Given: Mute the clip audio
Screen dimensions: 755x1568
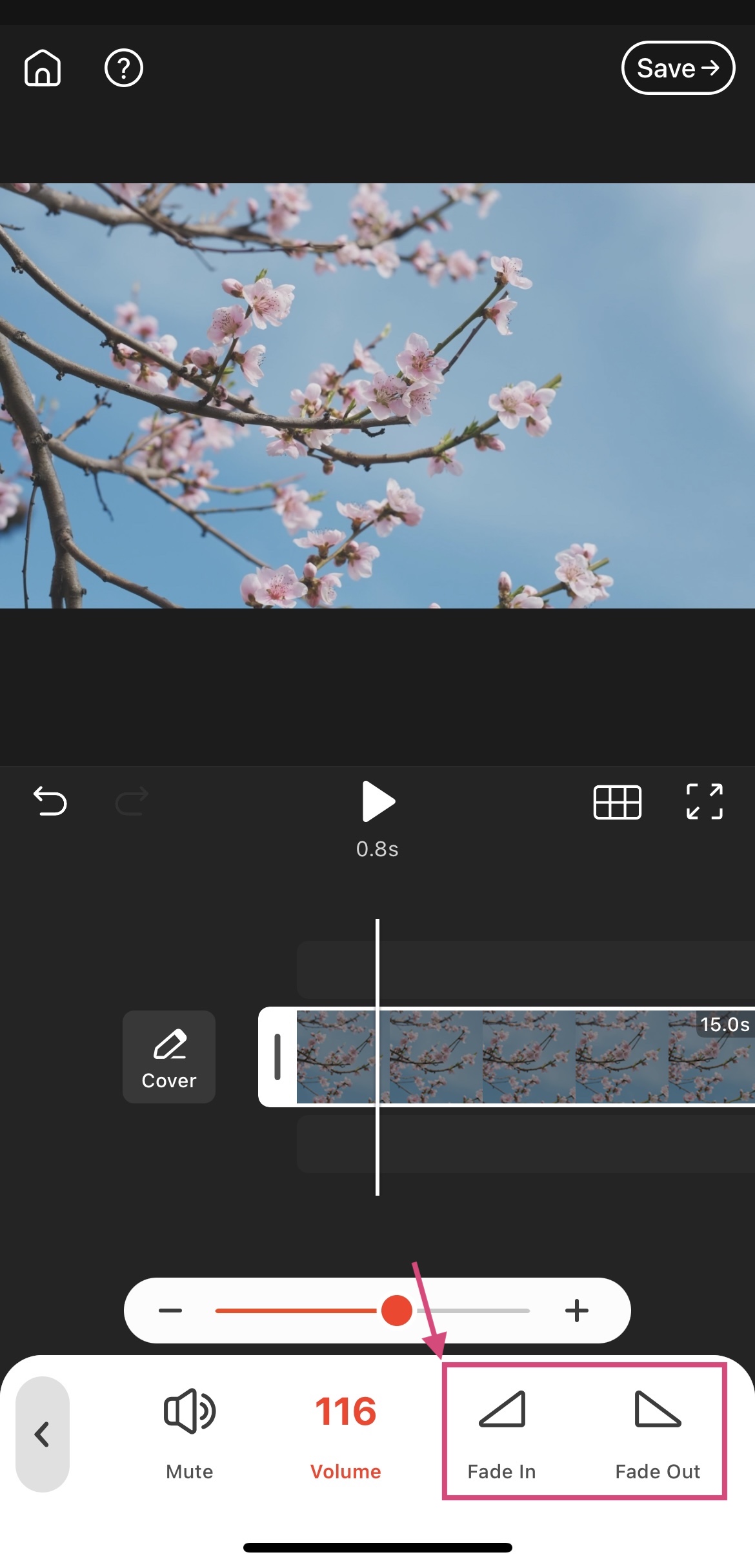Looking at the screenshot, I should click(189, 1434).
